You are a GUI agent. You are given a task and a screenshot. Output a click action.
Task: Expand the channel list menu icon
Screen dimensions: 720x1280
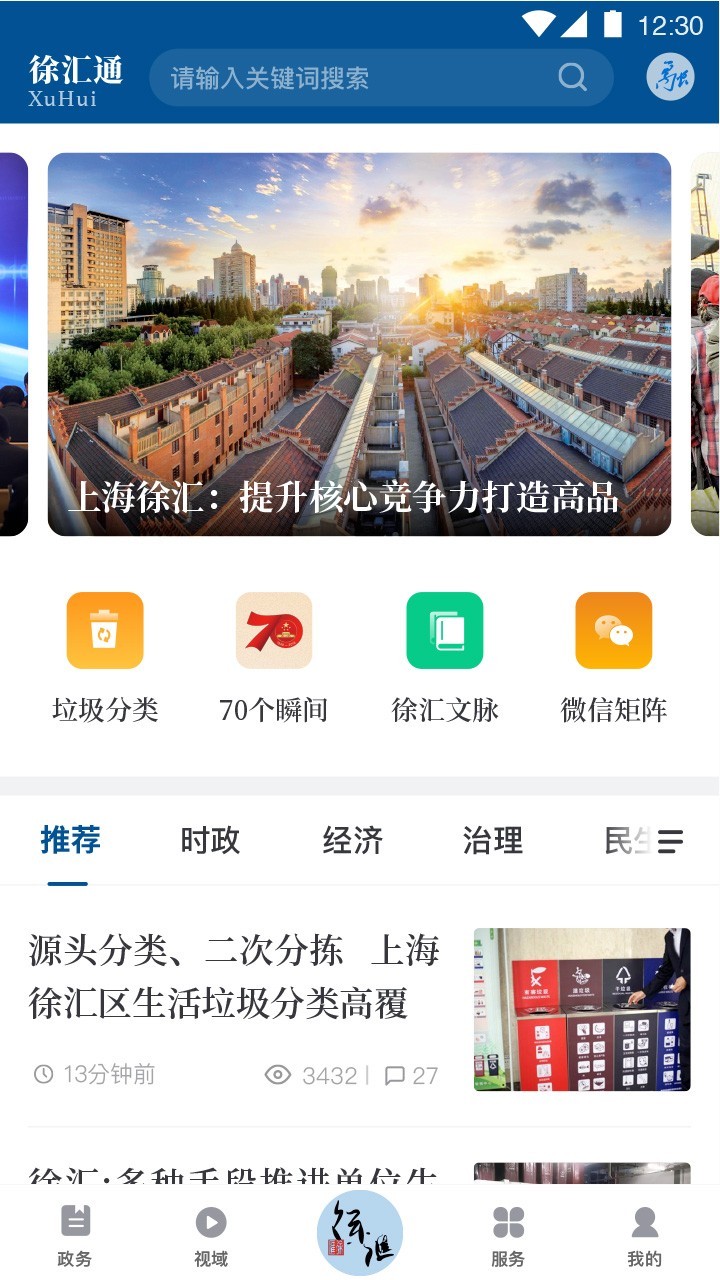[671, 841]
